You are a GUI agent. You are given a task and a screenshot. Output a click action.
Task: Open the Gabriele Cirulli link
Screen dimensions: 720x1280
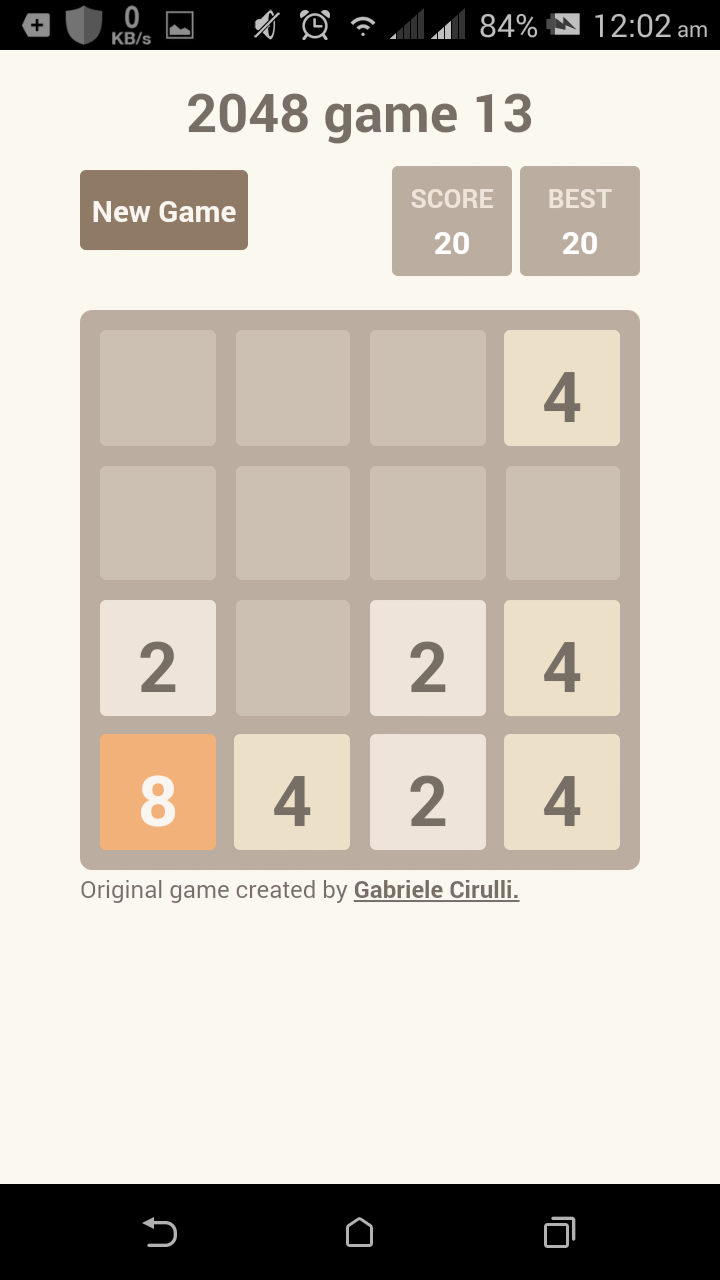(435, 889)
